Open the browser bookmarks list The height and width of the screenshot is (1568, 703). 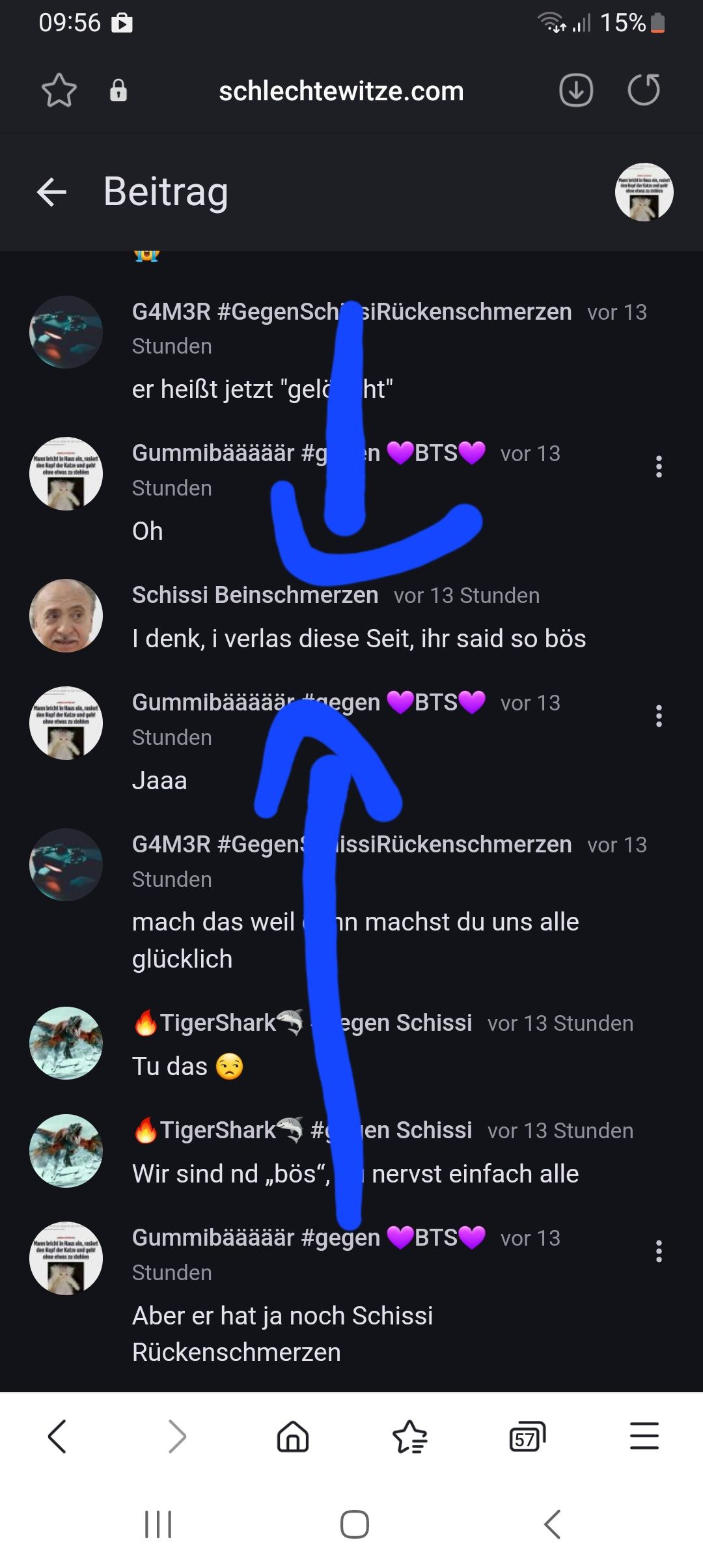(410, 1436)
